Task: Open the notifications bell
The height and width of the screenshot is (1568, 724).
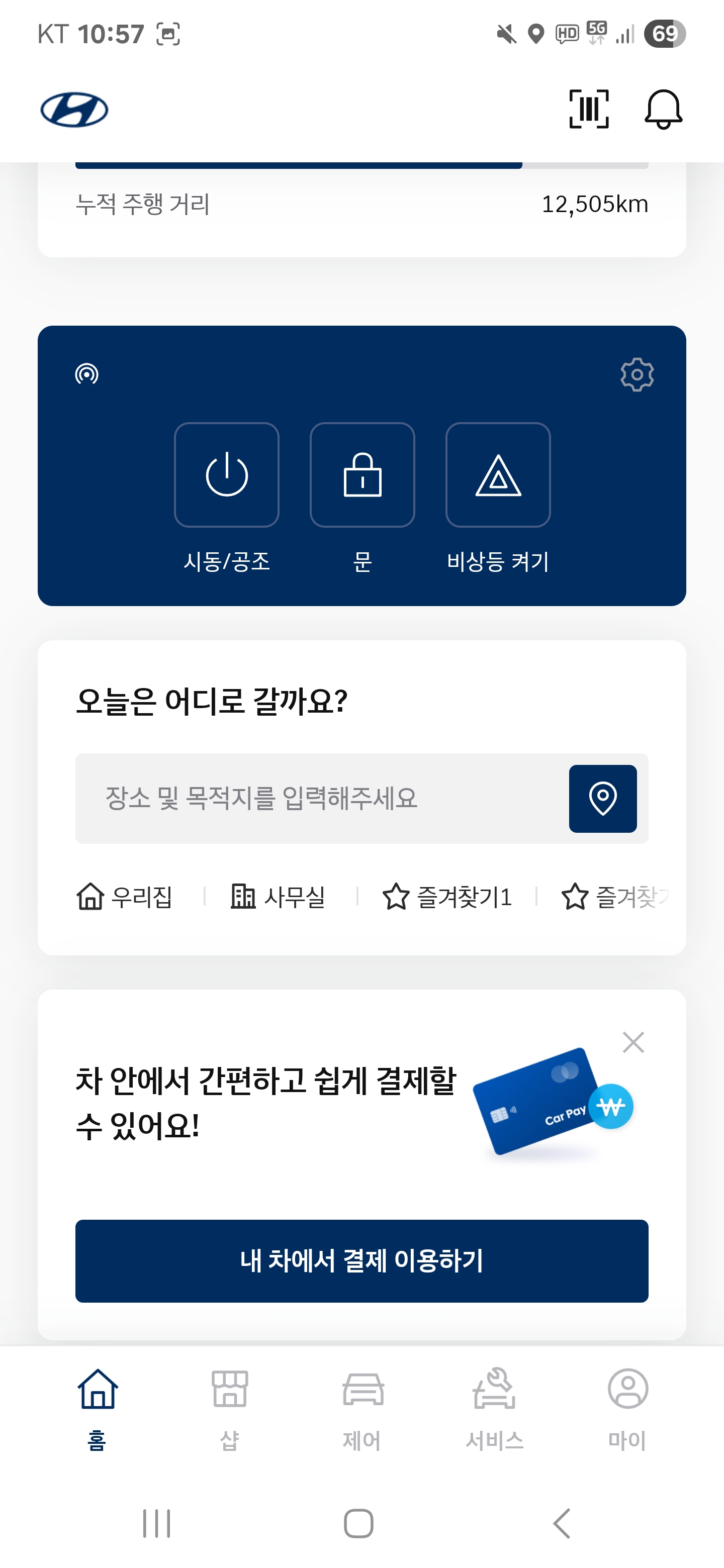Action: coord(663,110)
